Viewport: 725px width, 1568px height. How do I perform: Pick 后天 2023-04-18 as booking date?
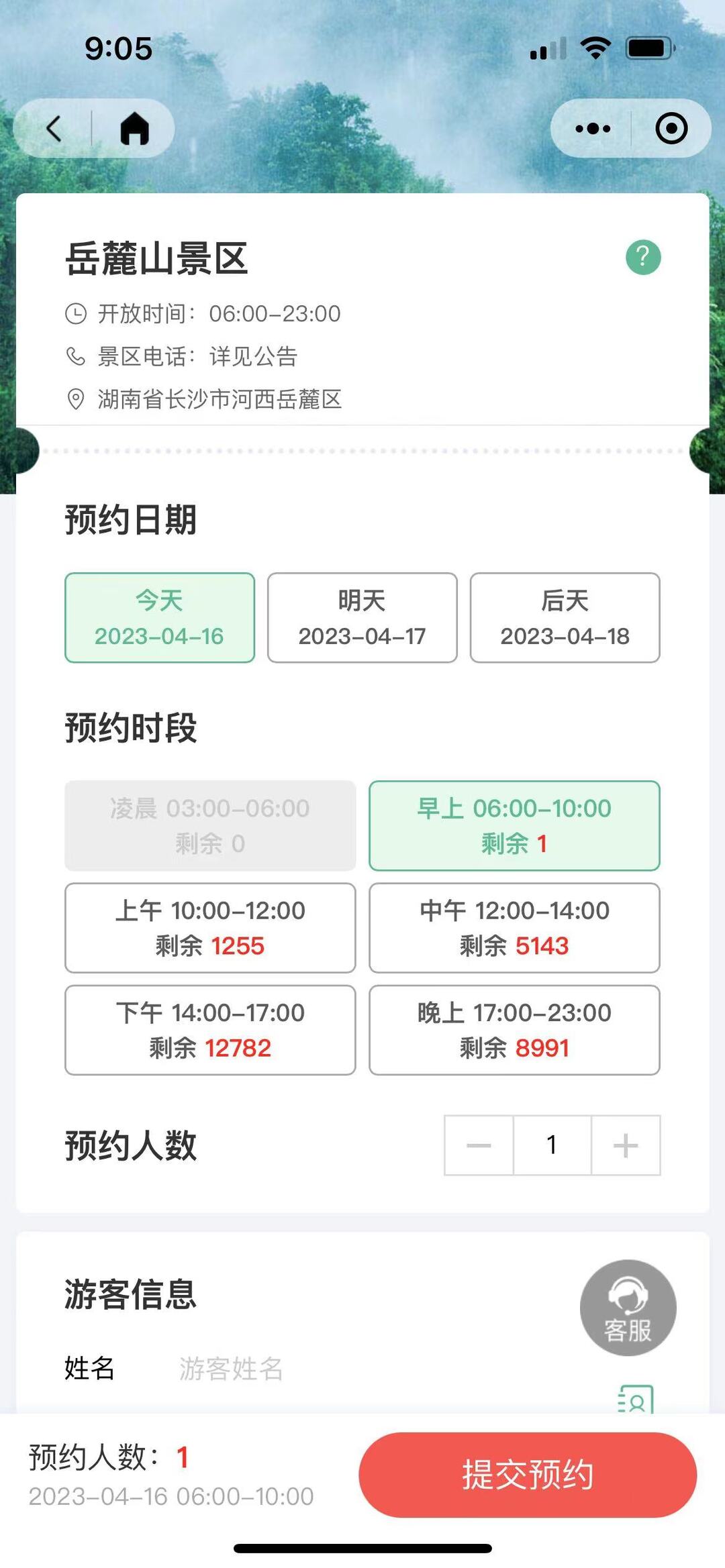[565, 618]
